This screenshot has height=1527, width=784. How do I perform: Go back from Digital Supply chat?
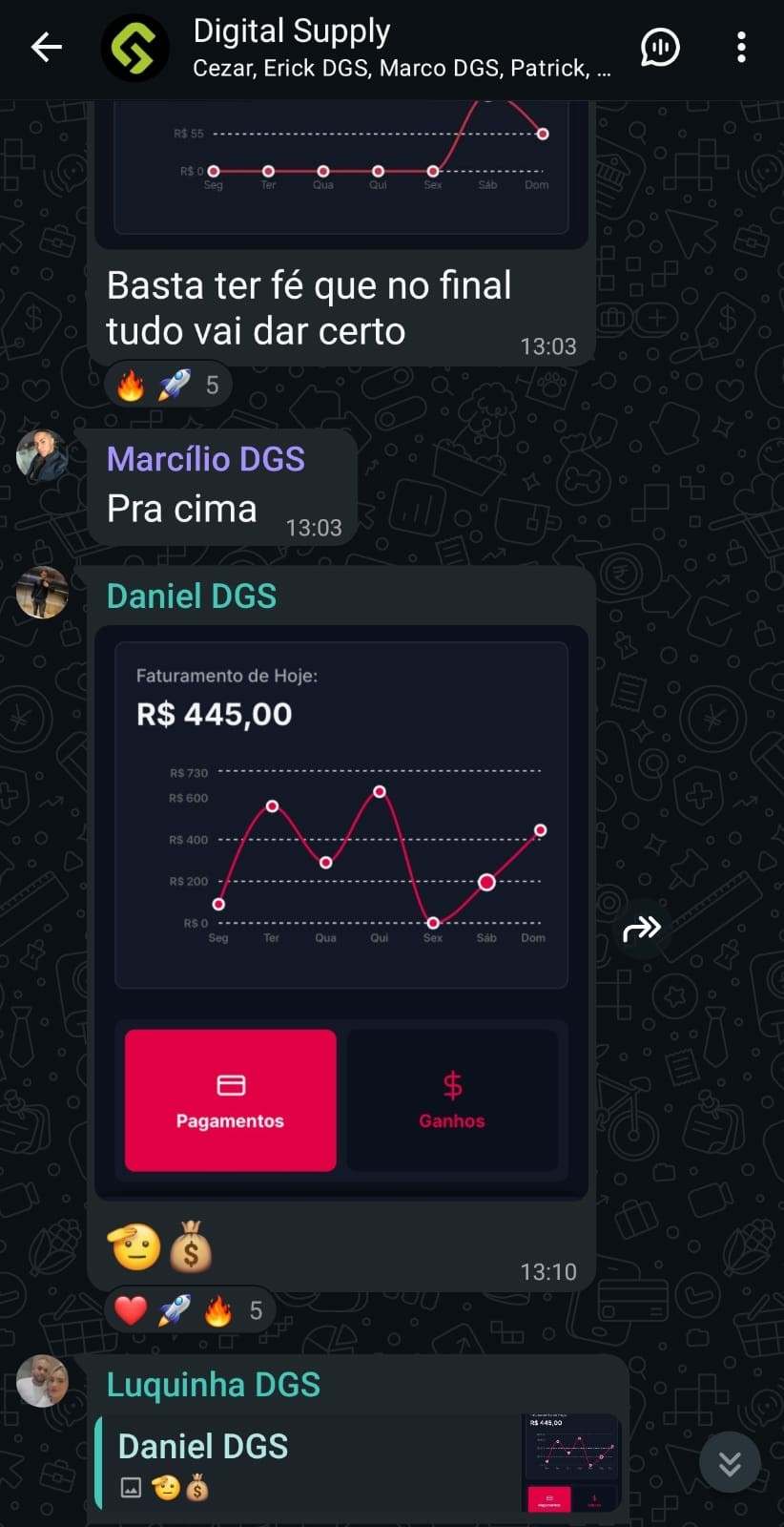[x=46, y=47]
